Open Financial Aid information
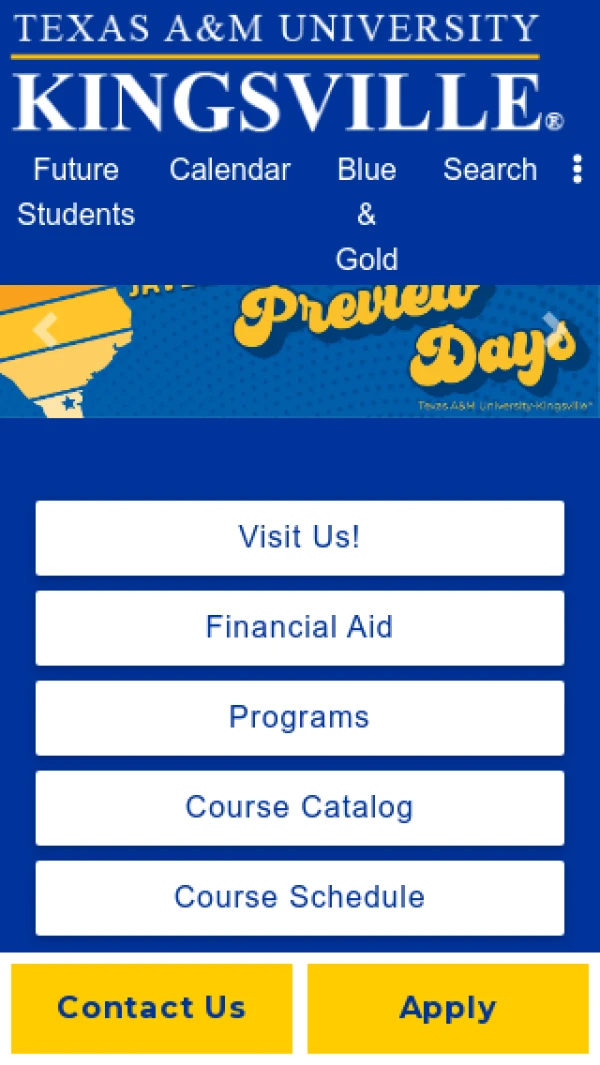The height and width of the screenshot is (1065, 600). [300, 628]
